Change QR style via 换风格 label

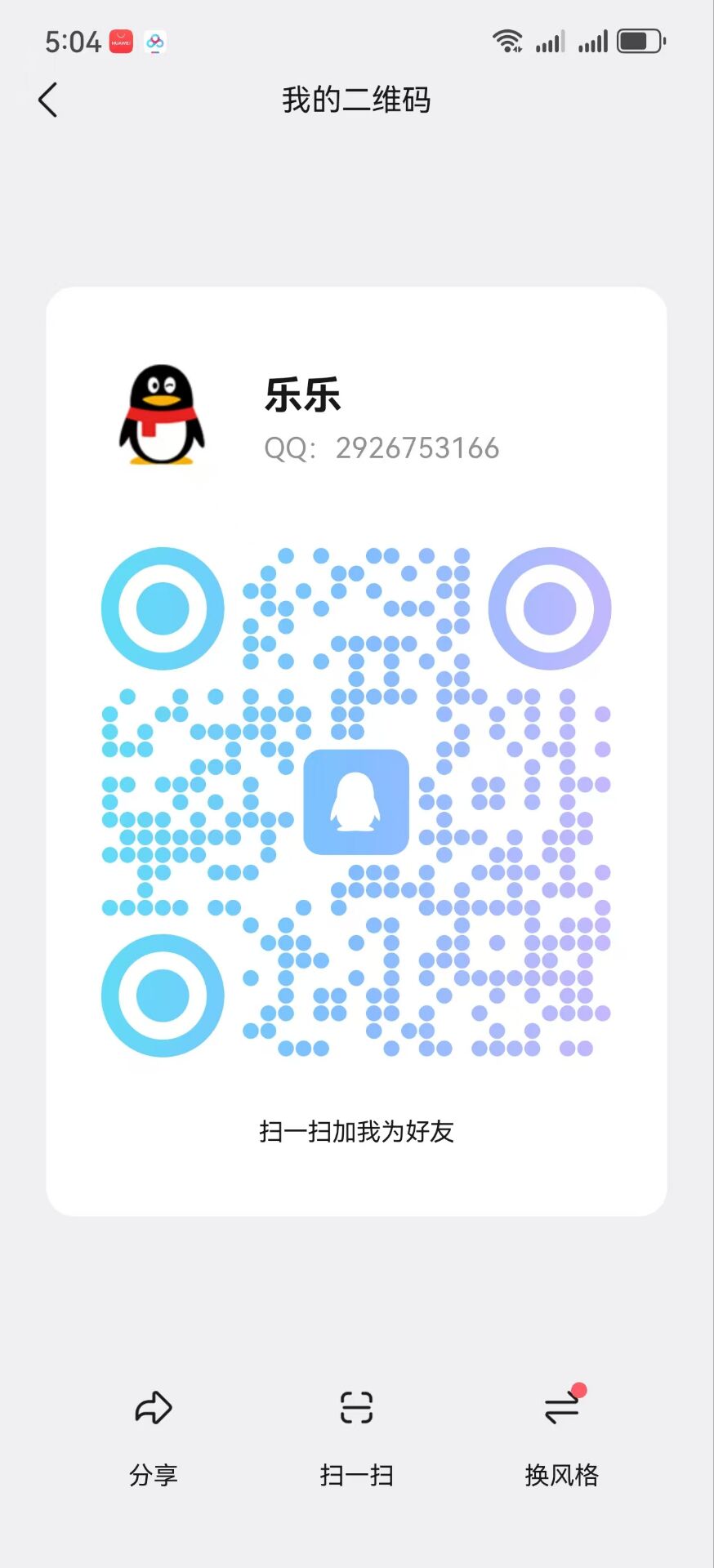(x=560, y=1475)
